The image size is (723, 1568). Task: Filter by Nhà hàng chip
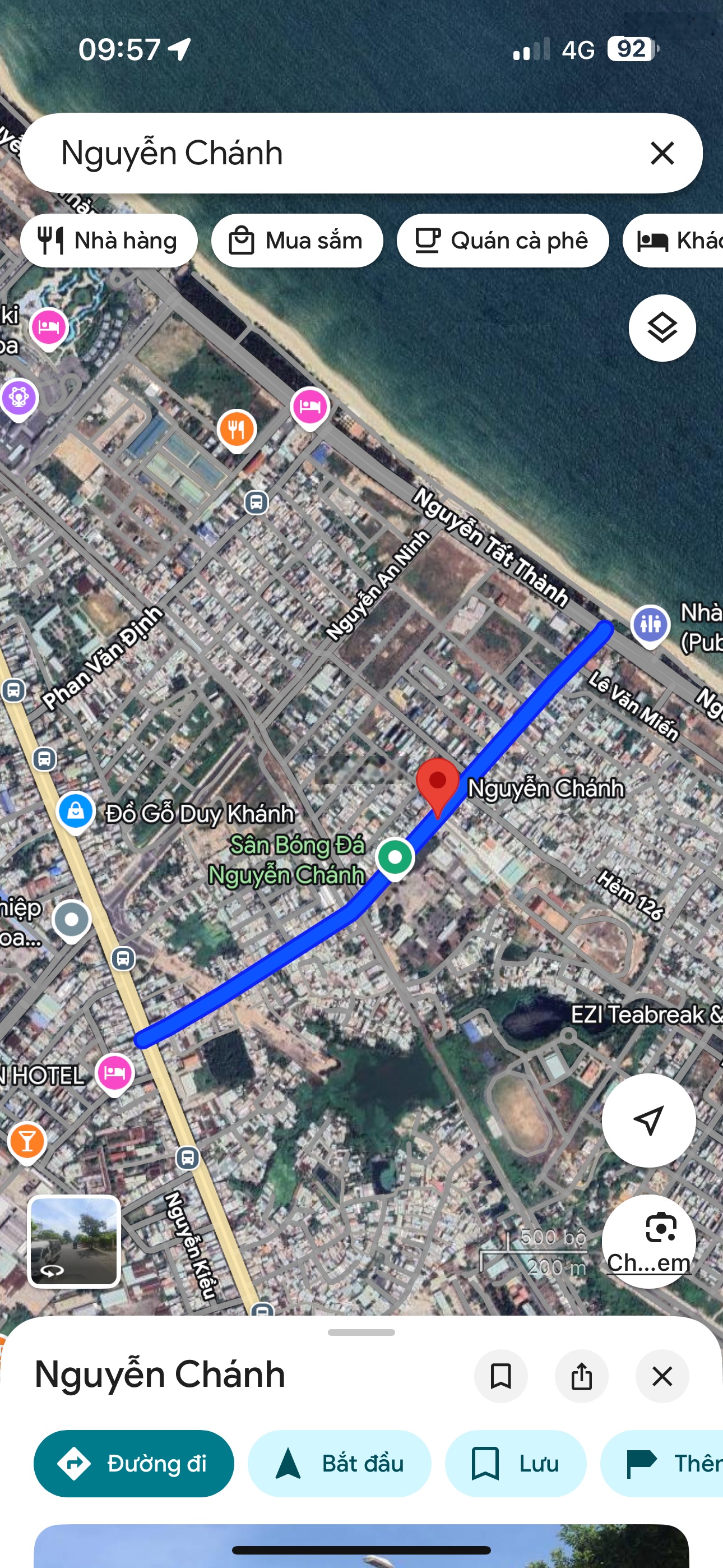click(x=109, y=241)
